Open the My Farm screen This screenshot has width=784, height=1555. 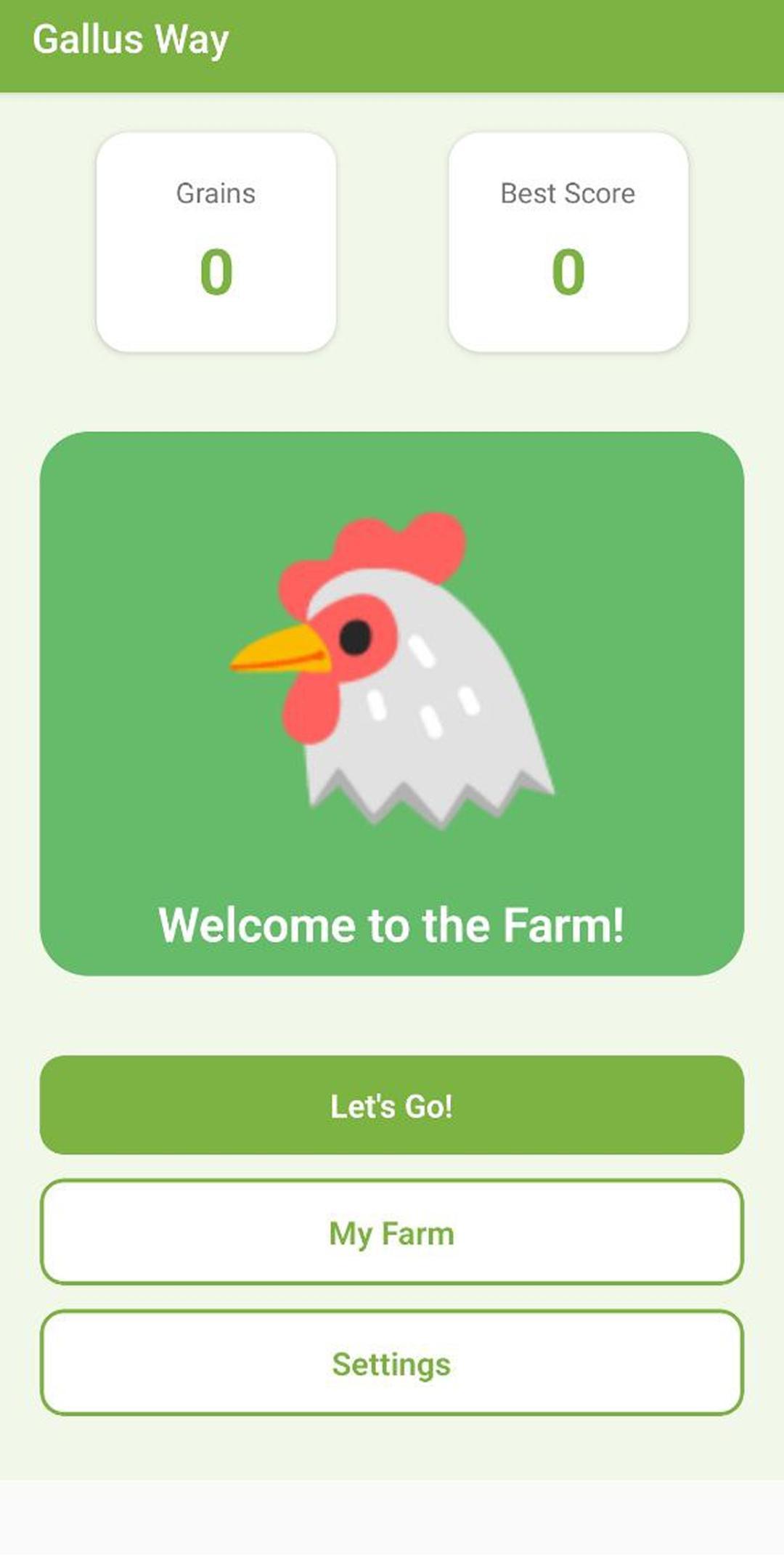pos(392,1233)
